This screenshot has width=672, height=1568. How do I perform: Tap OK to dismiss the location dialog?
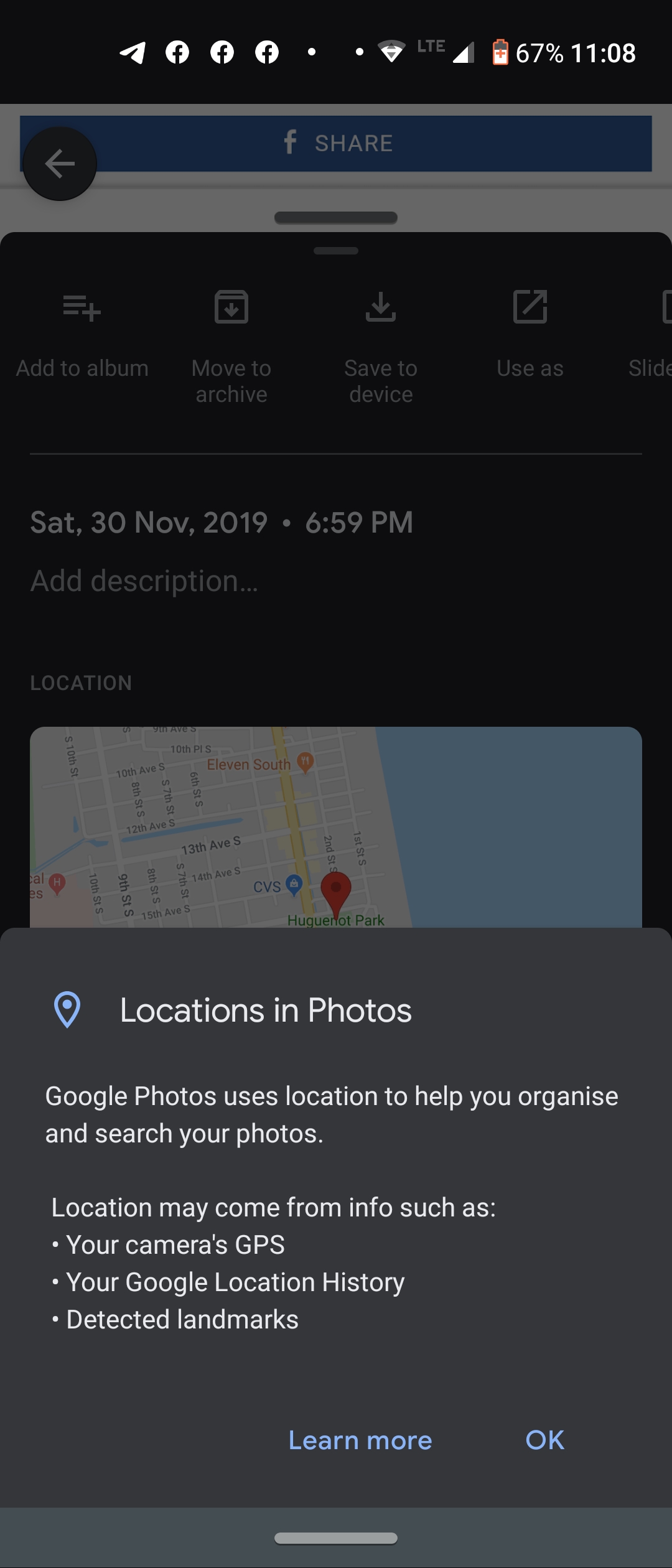click(544, 1440)
